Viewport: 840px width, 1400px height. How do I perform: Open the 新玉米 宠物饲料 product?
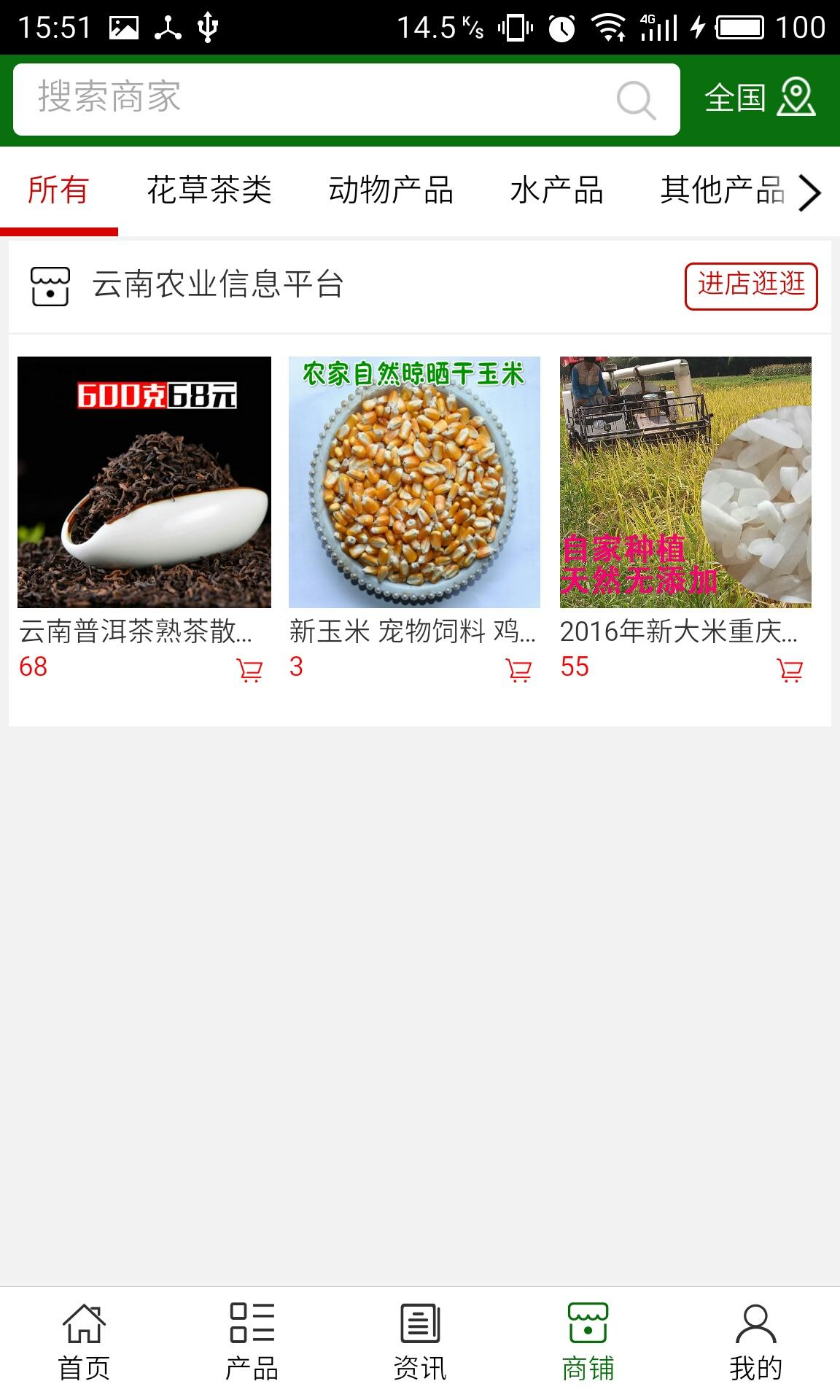pos(414,482)
